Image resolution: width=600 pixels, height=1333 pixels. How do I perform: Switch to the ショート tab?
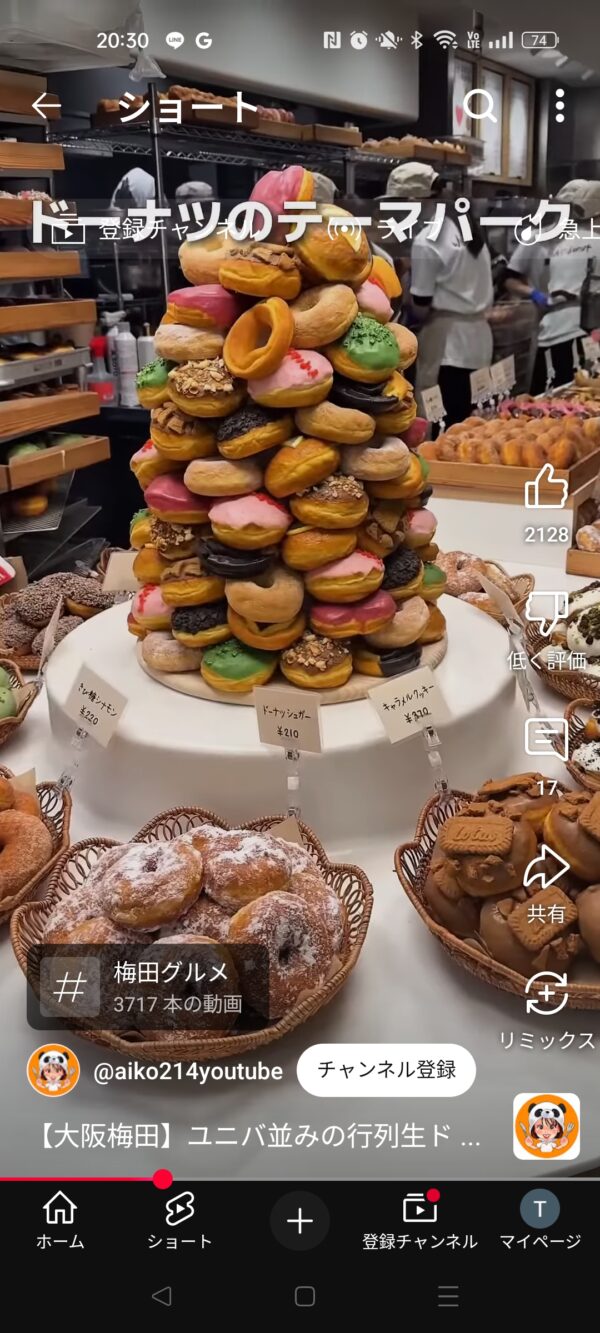(x=179, y=1221)
